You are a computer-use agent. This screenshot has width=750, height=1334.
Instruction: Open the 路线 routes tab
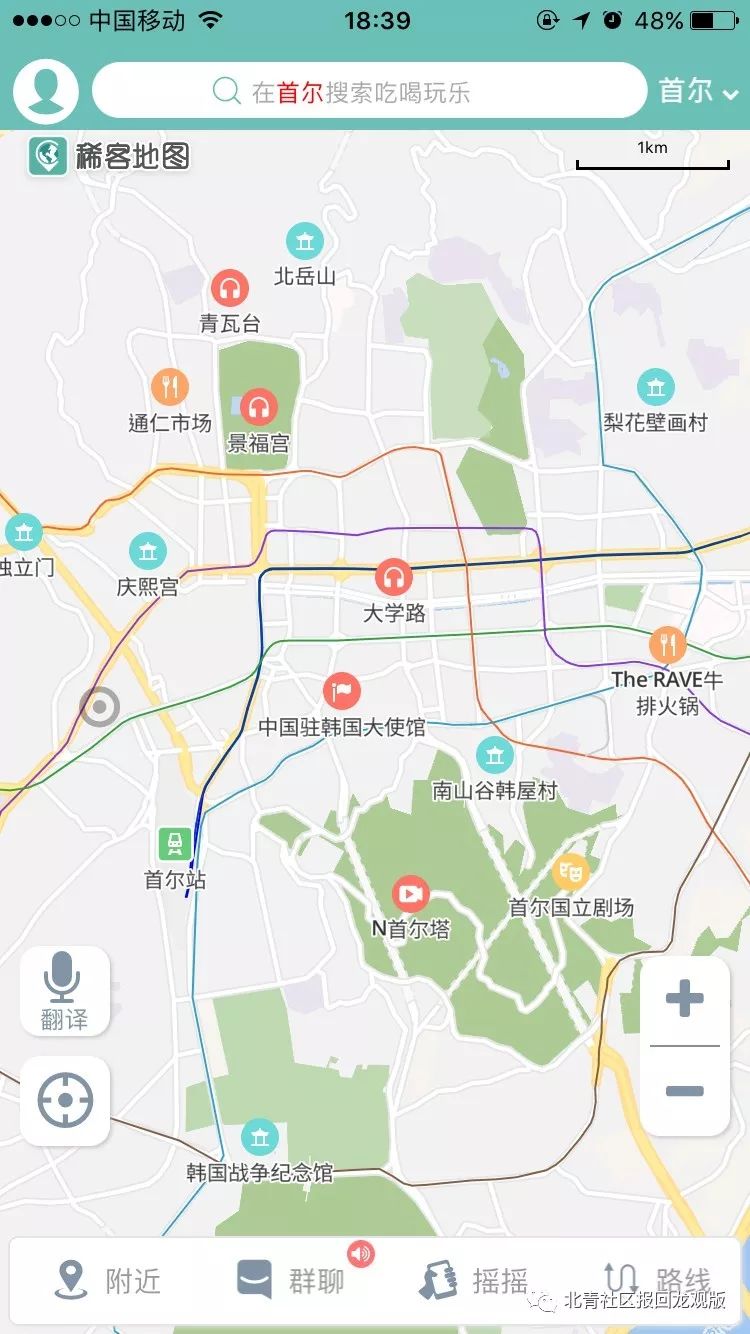tap(657, 1280)
